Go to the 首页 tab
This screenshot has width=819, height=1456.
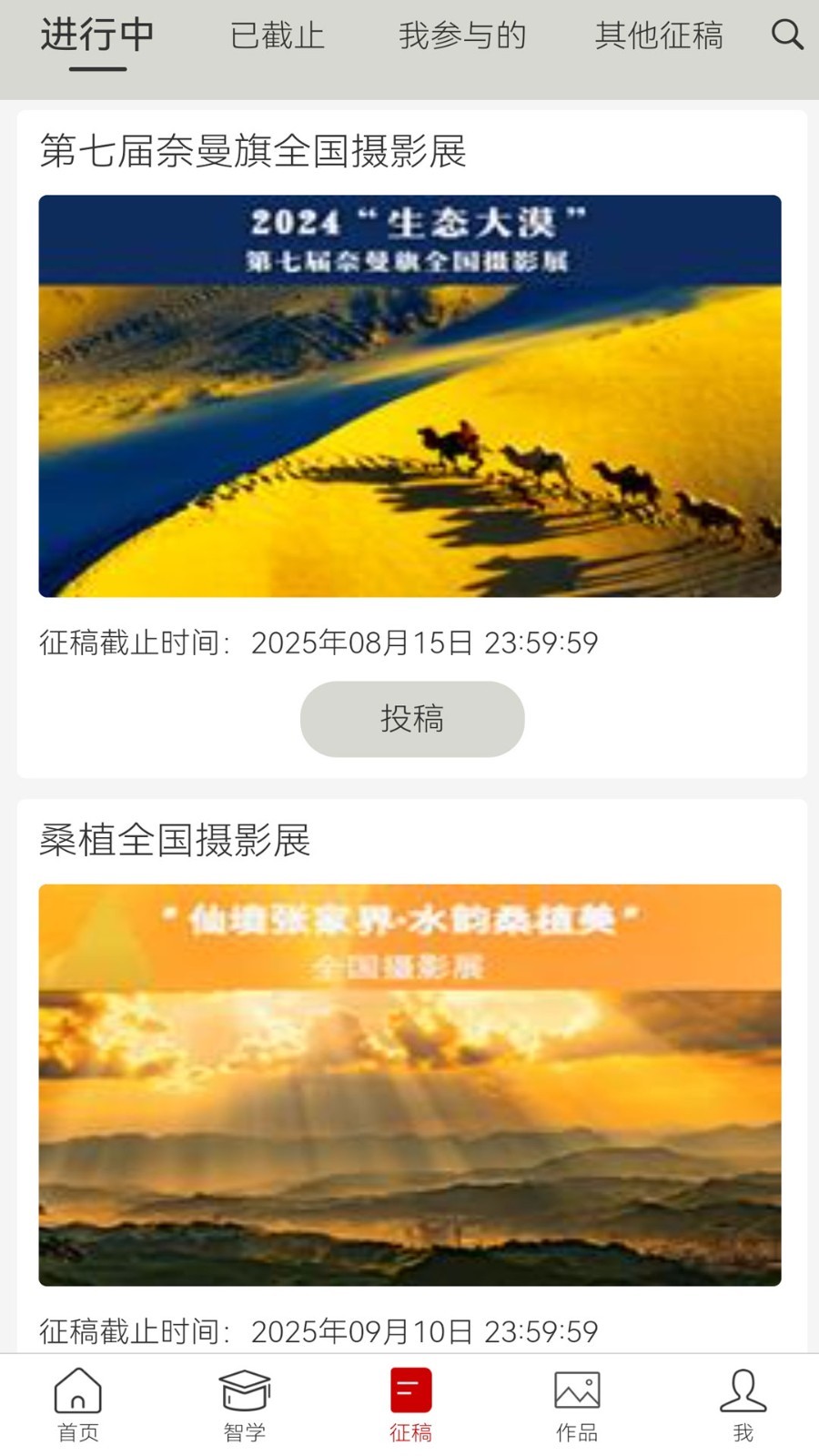pyautogui.click(x=78, y=1405)
